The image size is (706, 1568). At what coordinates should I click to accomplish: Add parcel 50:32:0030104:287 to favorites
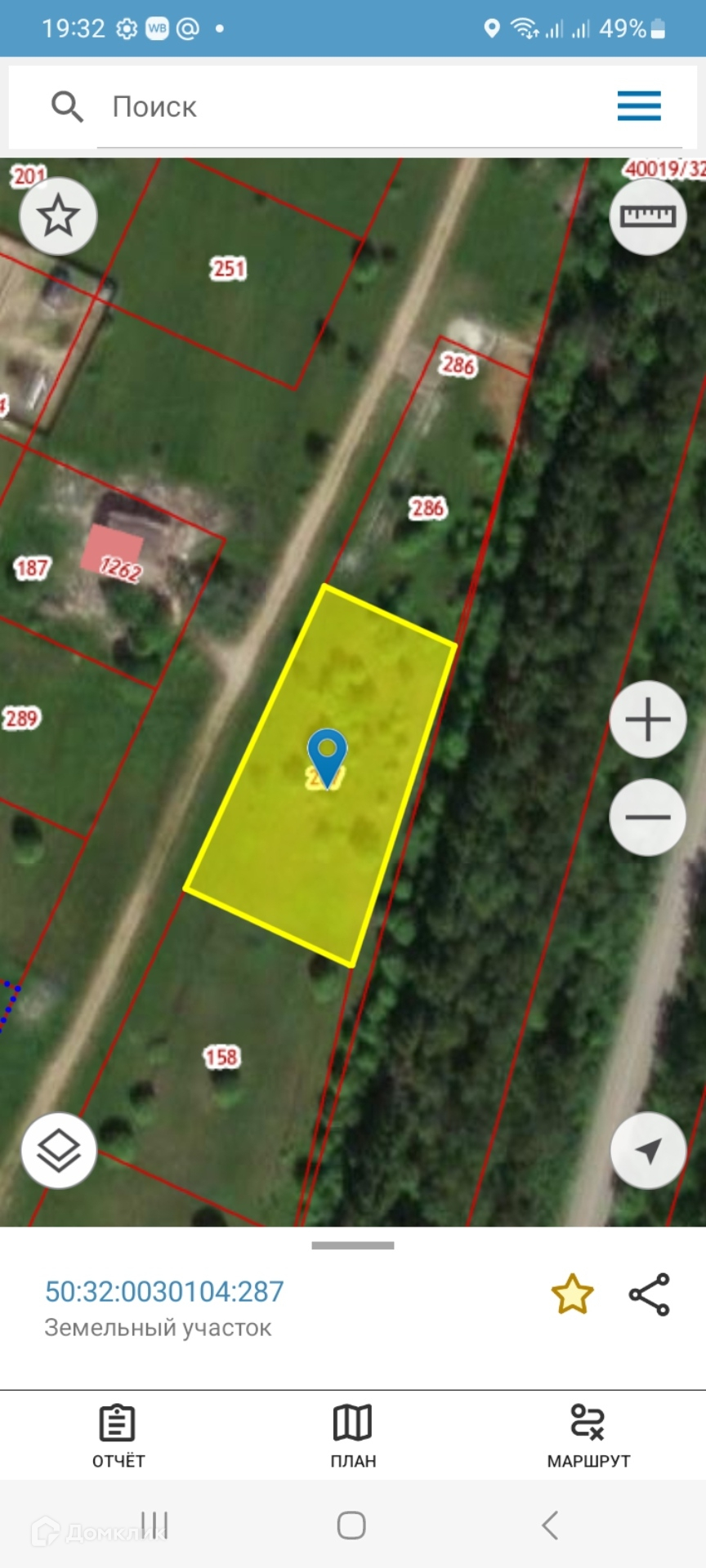point(572,1294)
